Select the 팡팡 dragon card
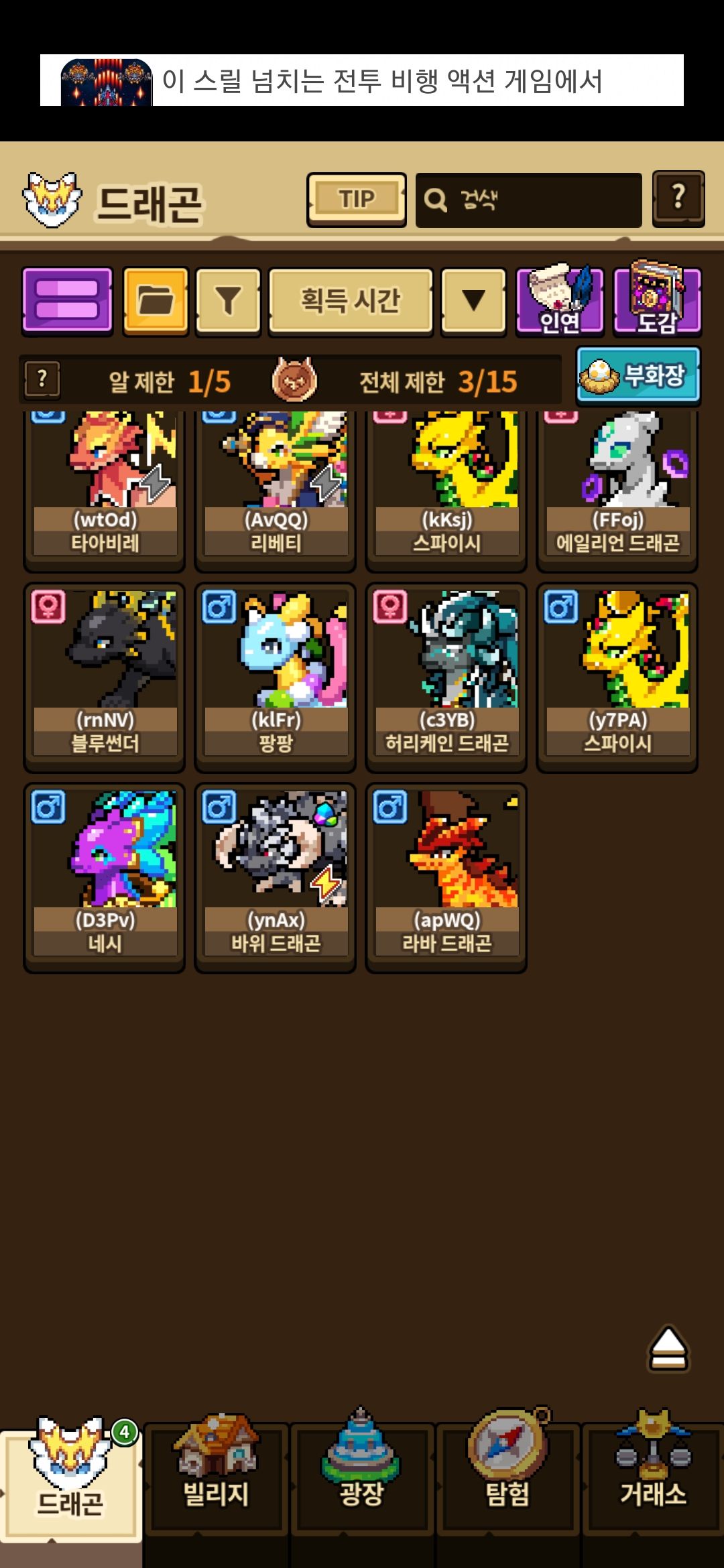 [276, 677]
